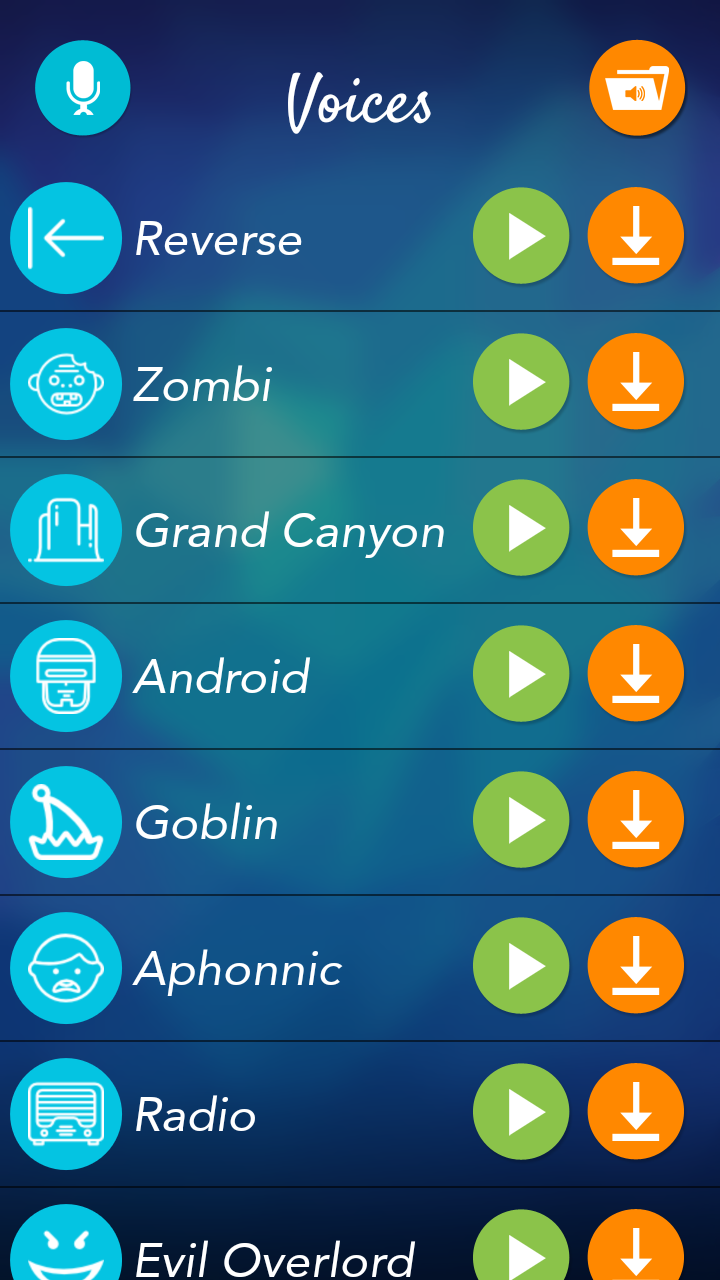Viewport: 720px width, 1280px height.
Task: Tap the Zombi face icon
Action: point(66,383)
